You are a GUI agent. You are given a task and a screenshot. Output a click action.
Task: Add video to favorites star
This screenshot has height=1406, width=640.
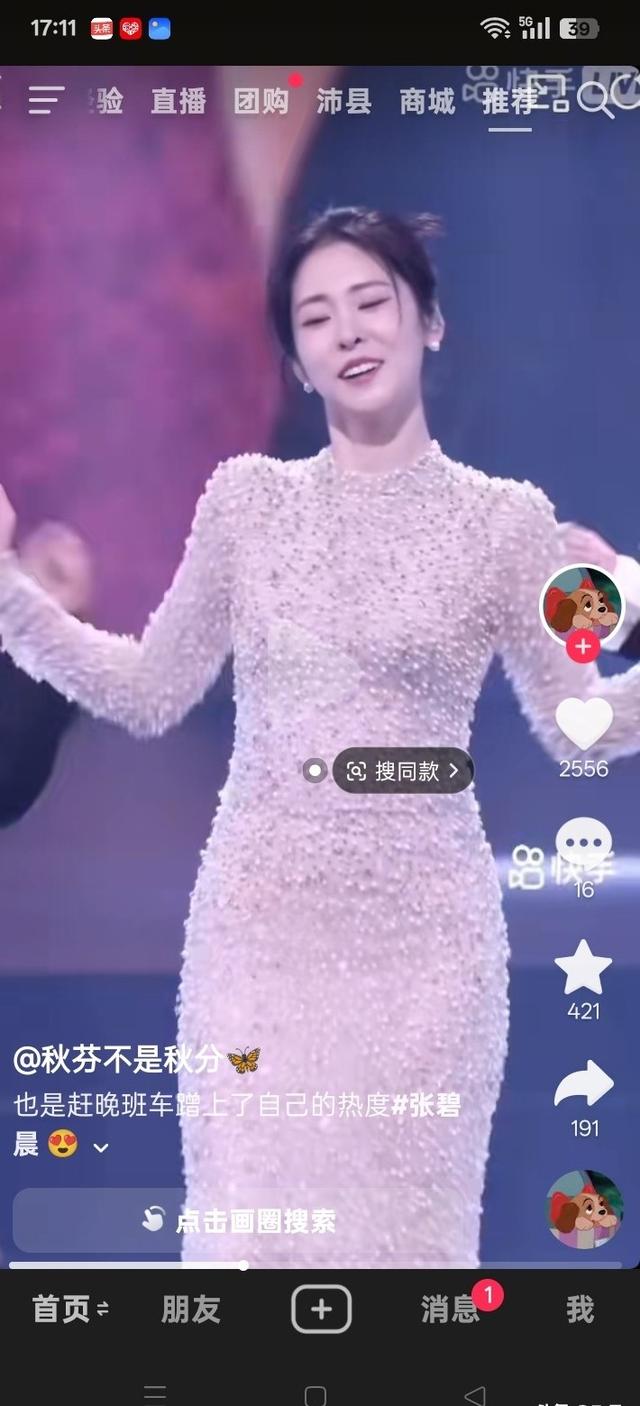pyautogui.click(x=583, y=967)
